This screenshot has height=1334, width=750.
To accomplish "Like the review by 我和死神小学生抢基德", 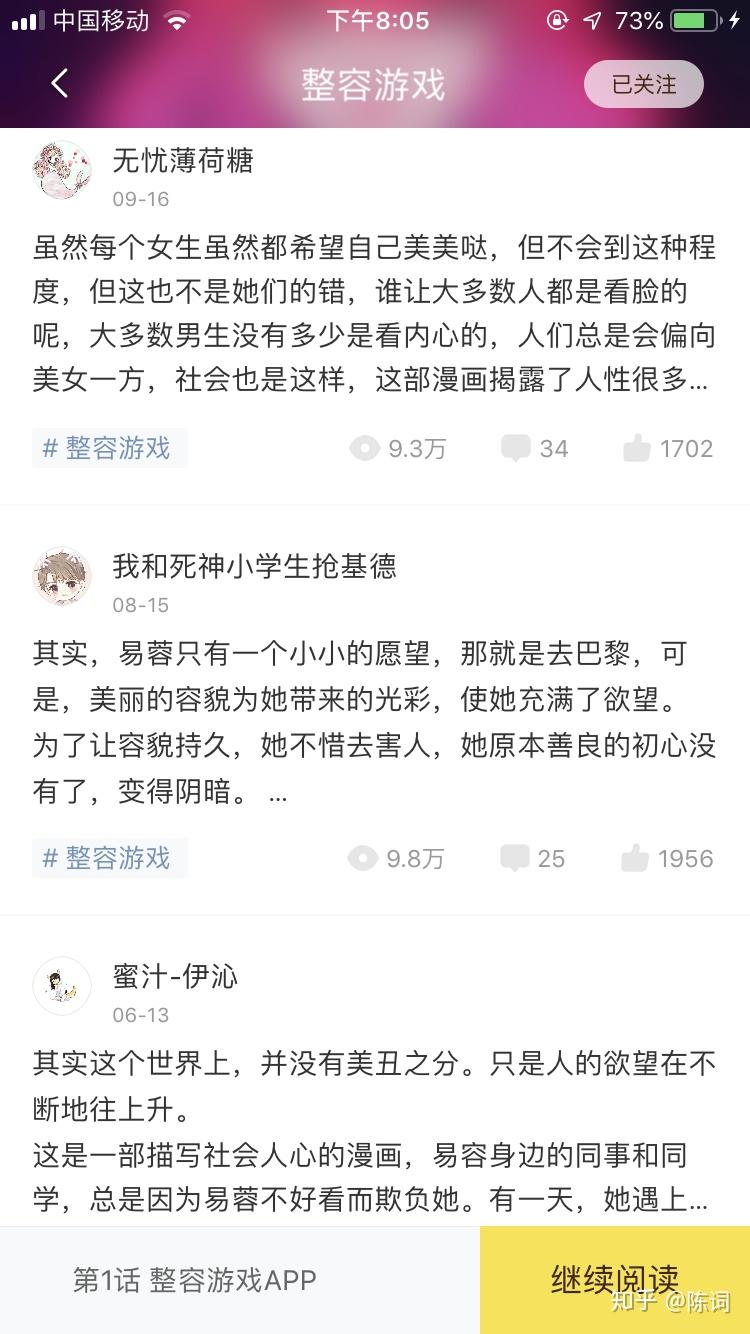I will 667,858.
